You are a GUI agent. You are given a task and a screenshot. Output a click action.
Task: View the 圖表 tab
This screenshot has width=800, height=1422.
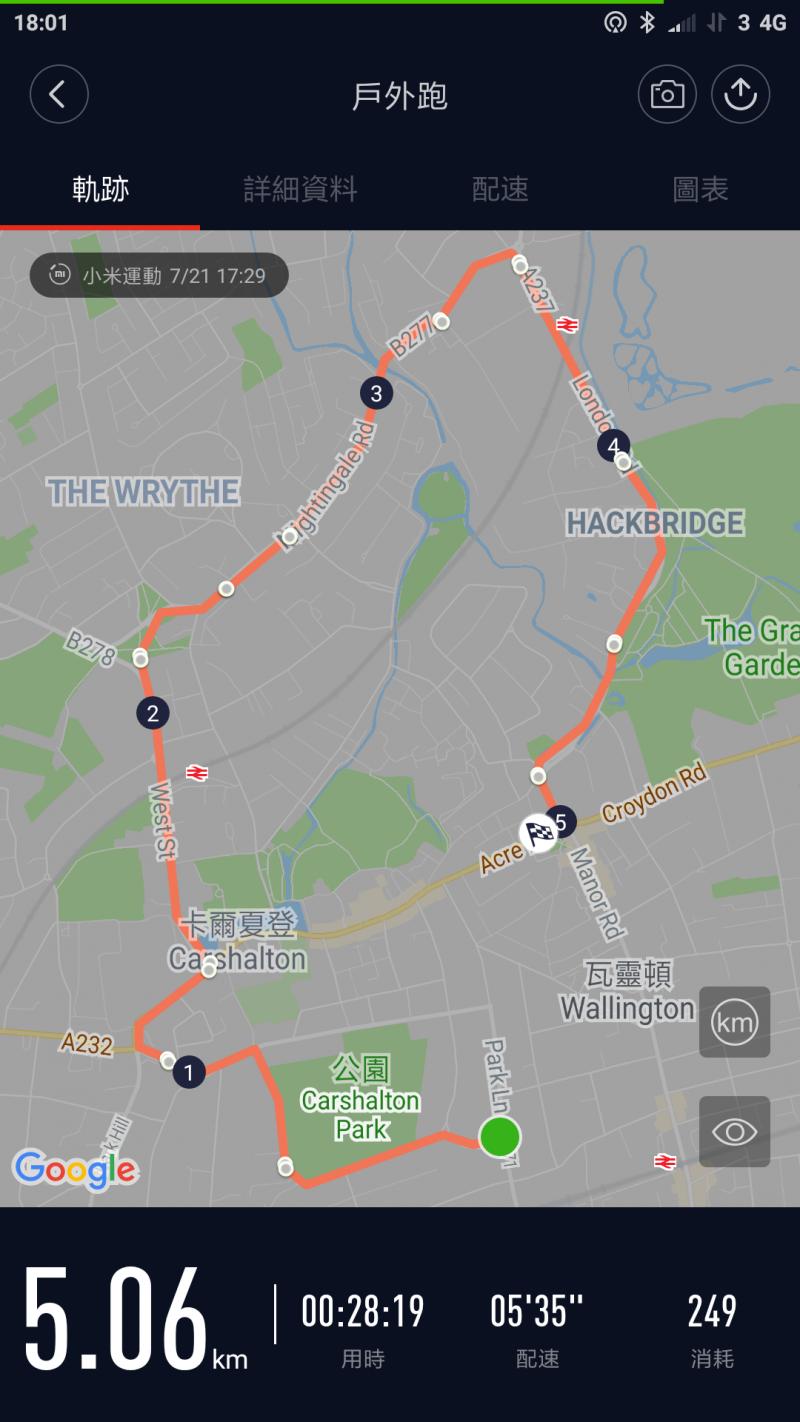pos(700,189)
